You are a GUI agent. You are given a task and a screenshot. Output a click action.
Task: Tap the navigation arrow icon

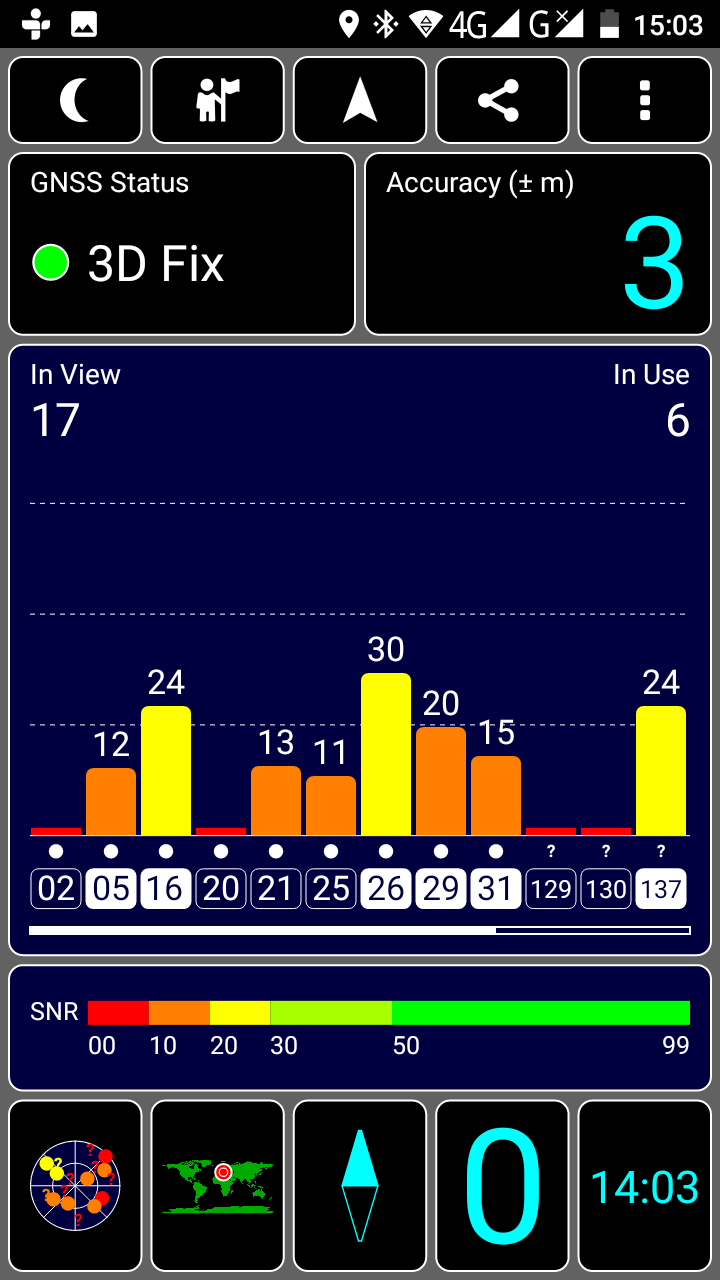pyautogui.click(x=360, y=100)
